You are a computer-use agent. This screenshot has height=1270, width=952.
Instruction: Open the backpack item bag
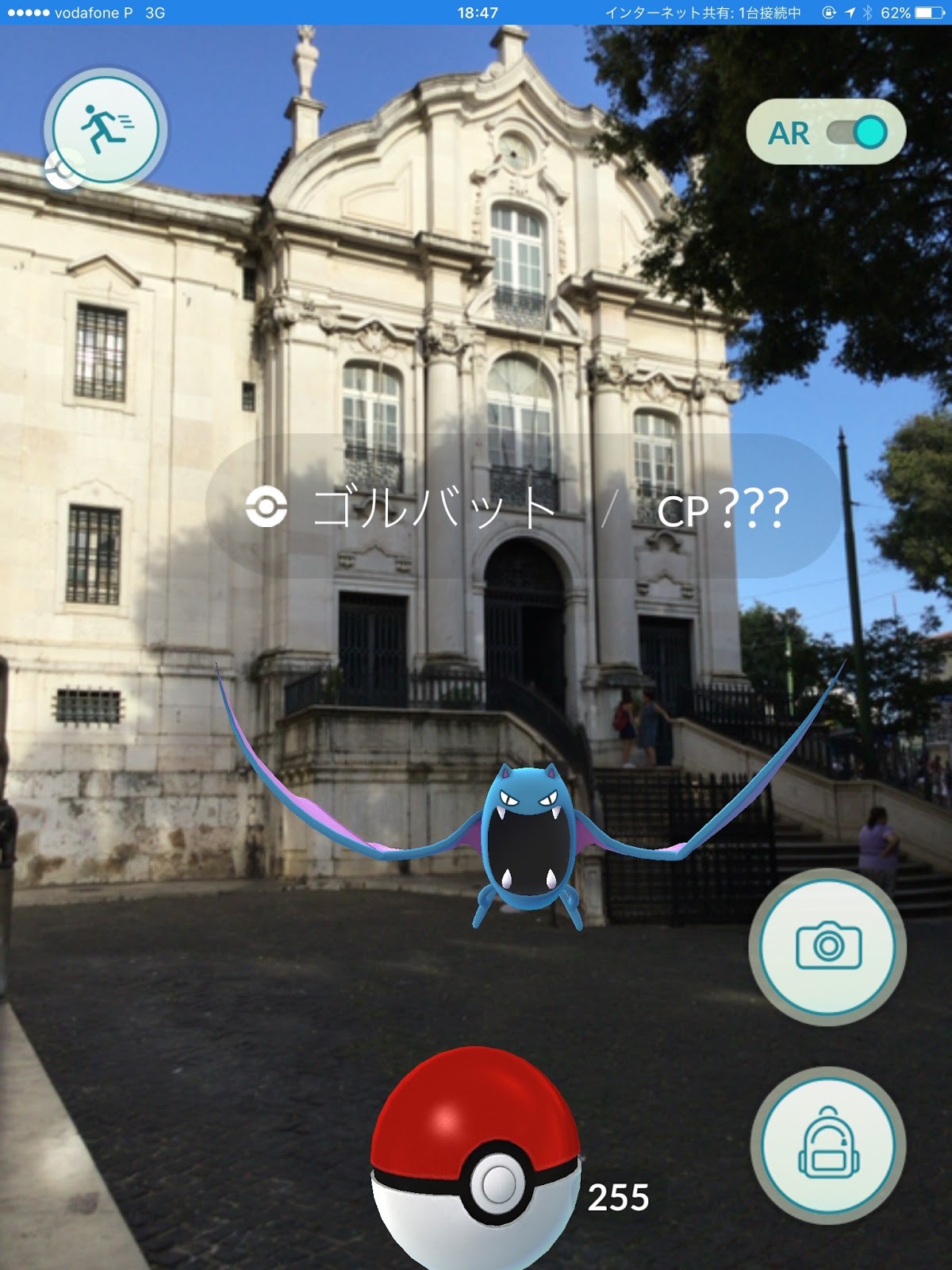click(x=827, y=1145)
